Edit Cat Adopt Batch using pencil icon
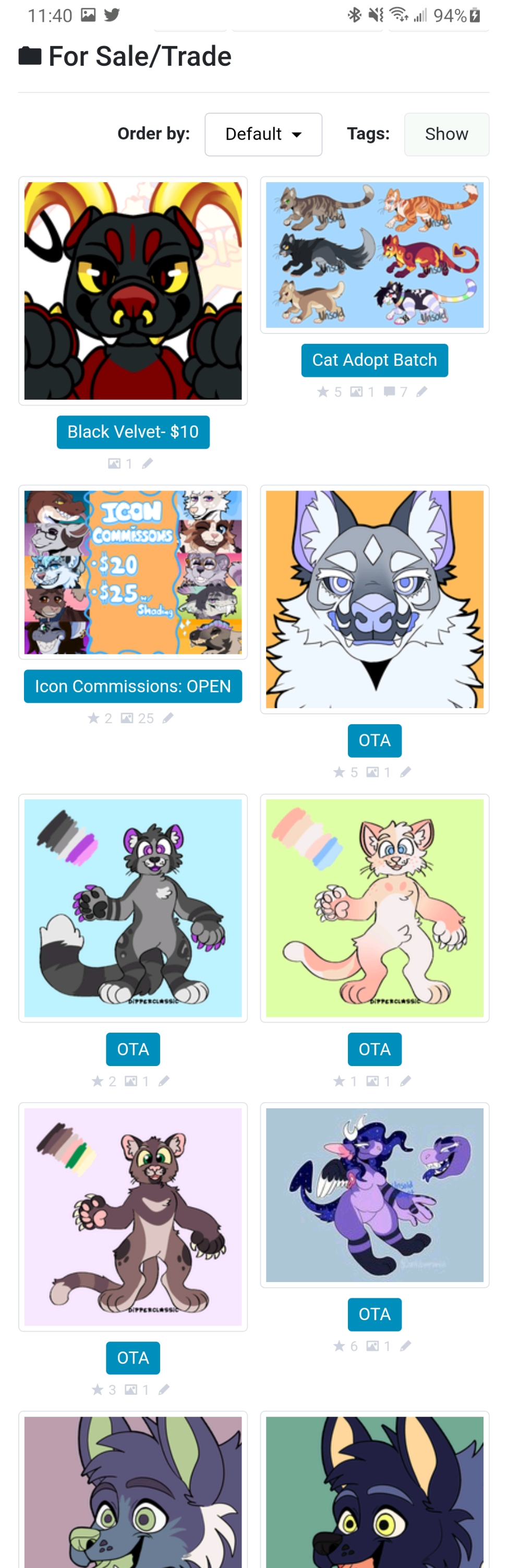507x1568 pixels. (422, 392)
